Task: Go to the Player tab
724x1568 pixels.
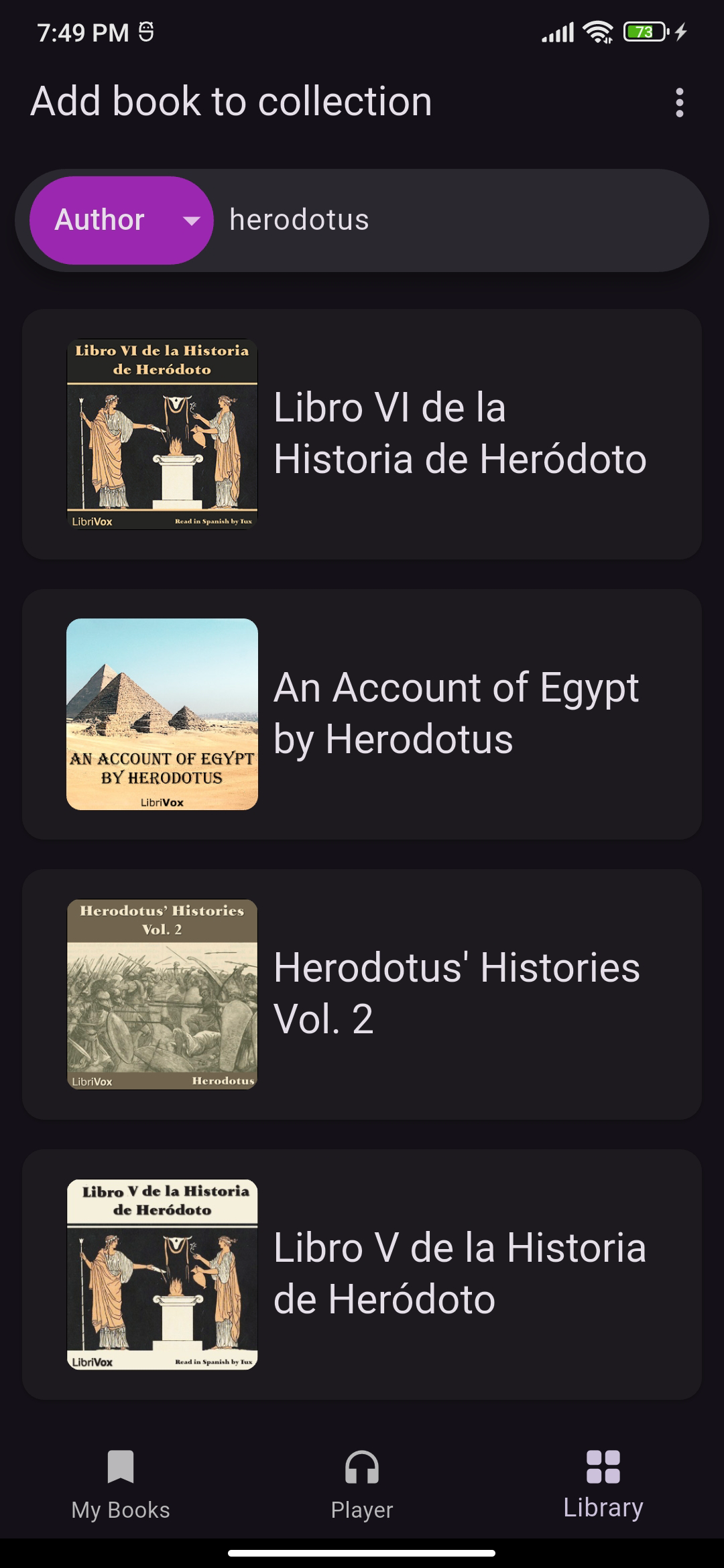Action: (362, 1484)
